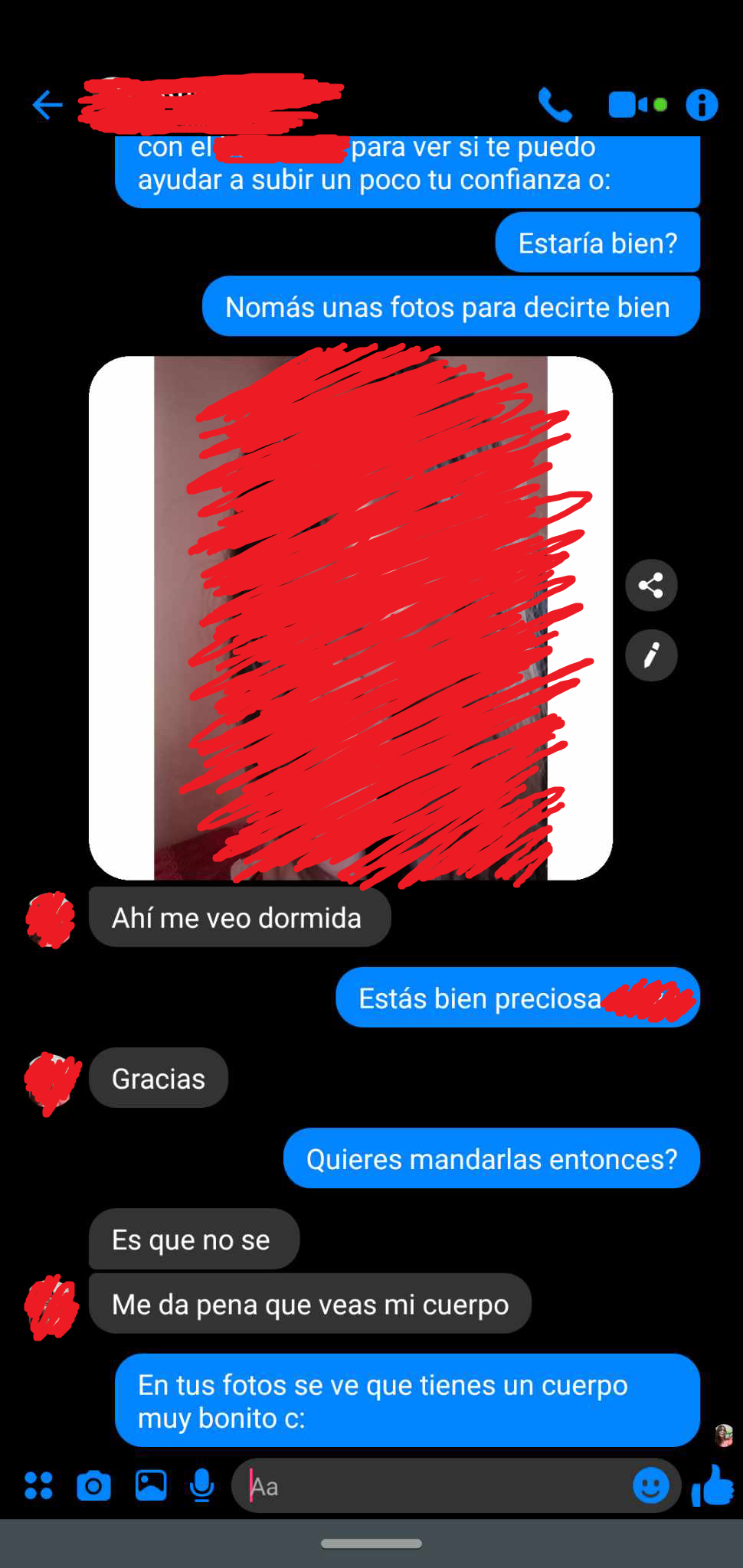Open the gallery picker

pyautogui.click(x=151, y=1486)
